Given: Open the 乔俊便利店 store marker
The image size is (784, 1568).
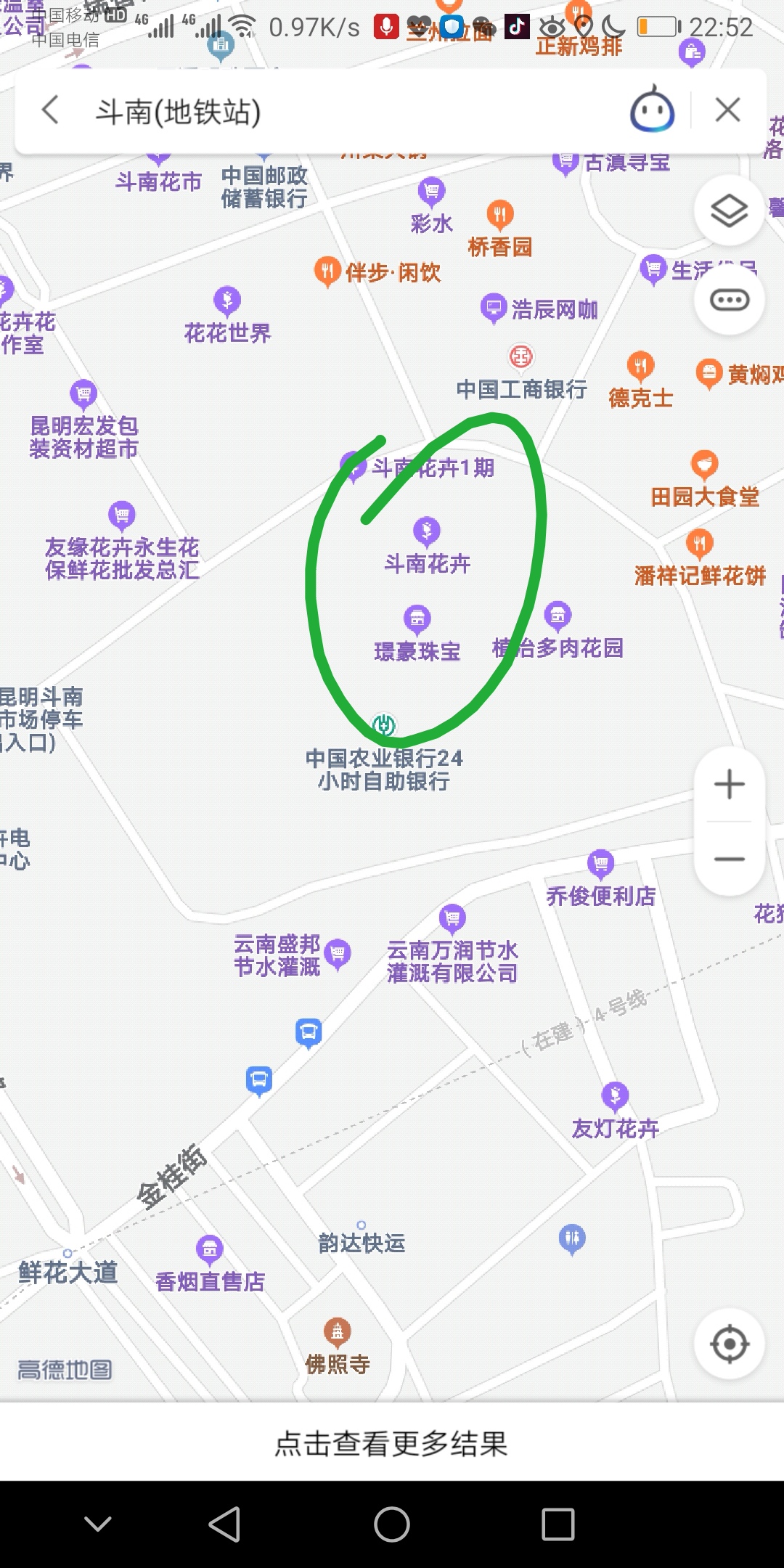Looking at the screenshot, I should click(x=600, y=865).
